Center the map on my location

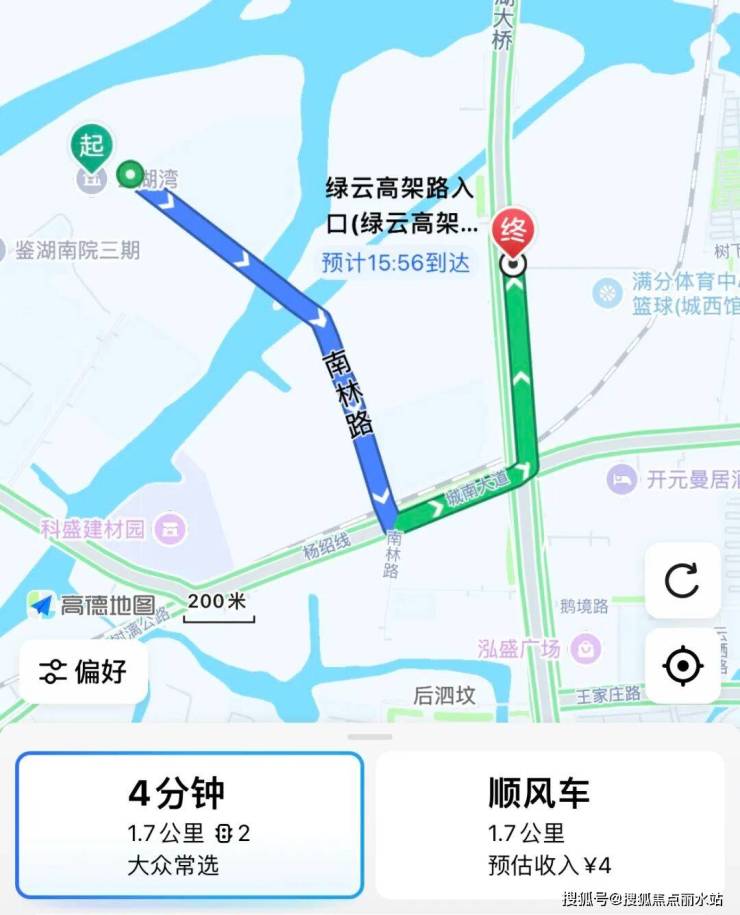click(x=682, y=665)
